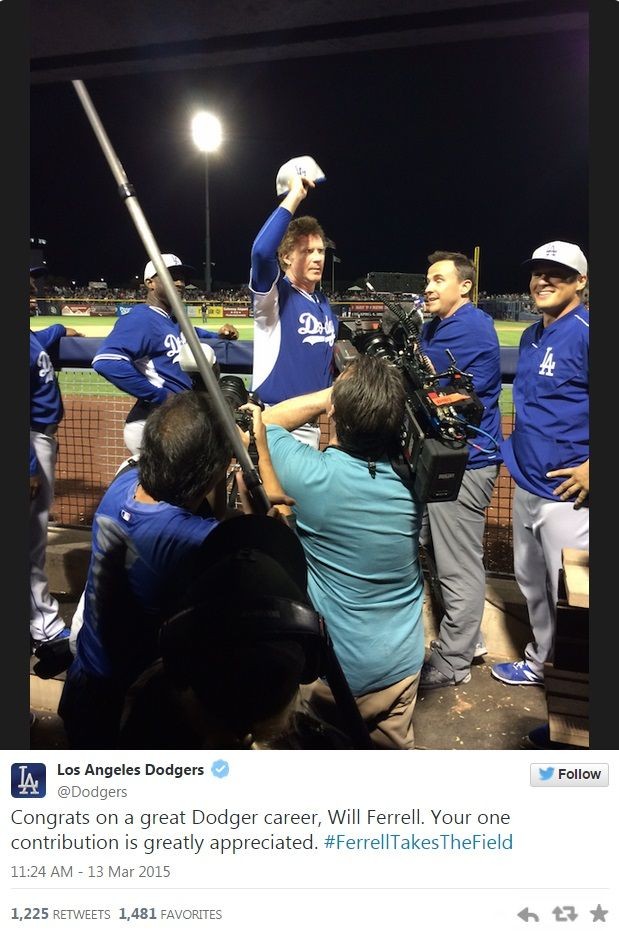This screenshot has width=619, height=931.
Task: Reply to the Dodgers tweet
Action: tap(528, 914)
